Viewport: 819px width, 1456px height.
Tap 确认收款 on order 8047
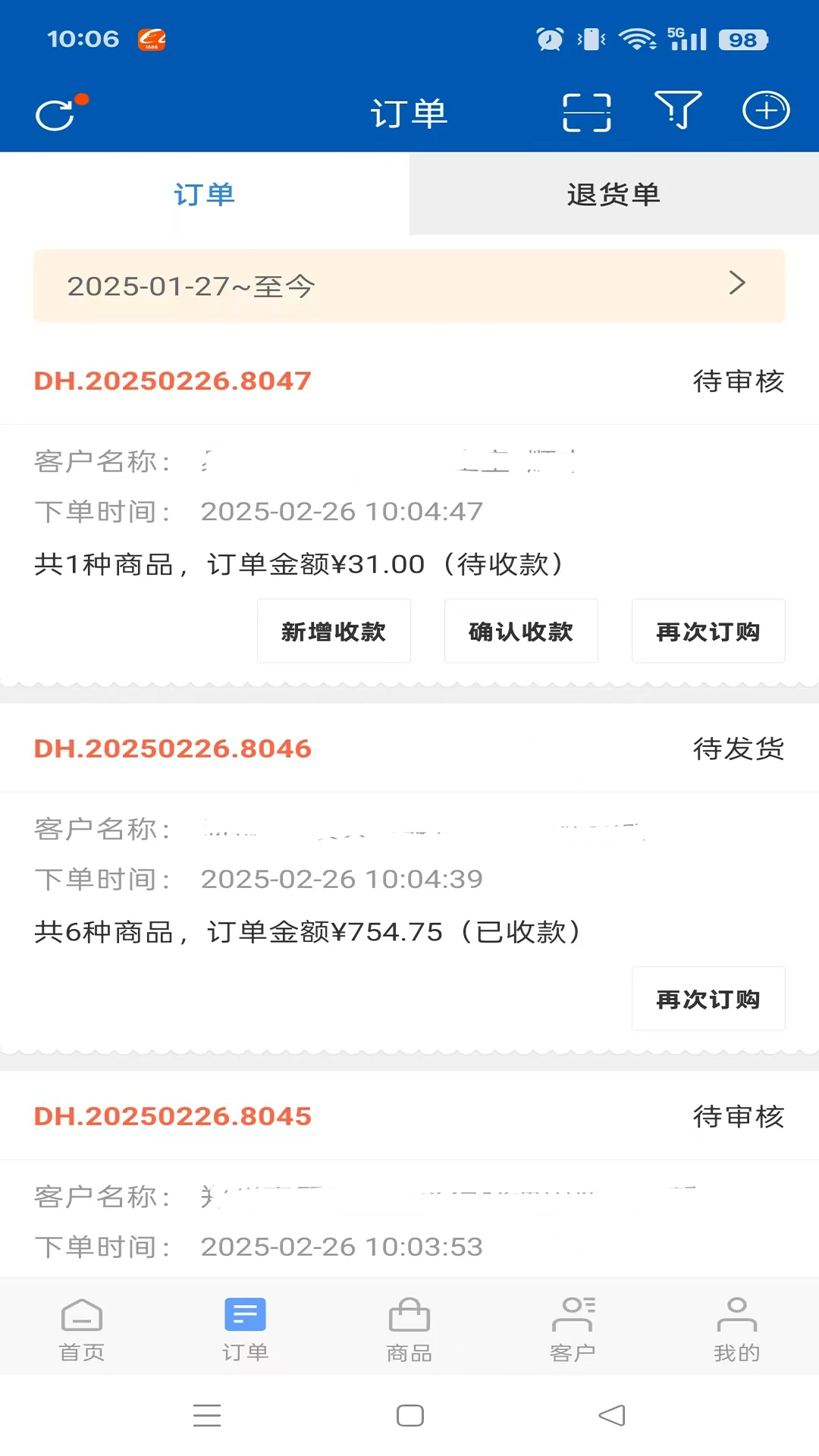tap(520, 631)
